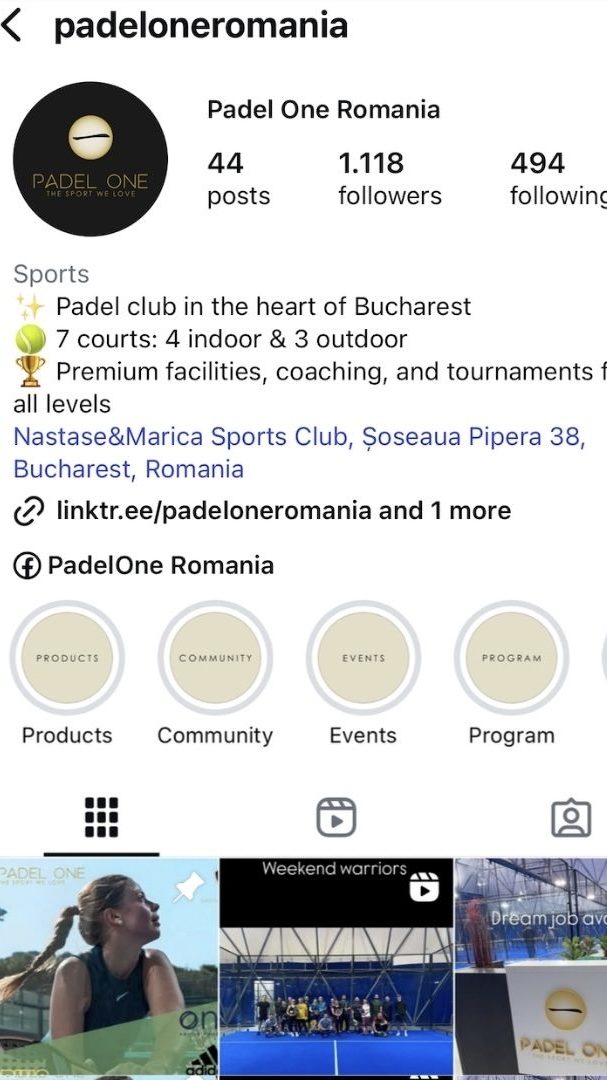Image resolution: width=607 pixels, height=1080 pixels.
Task: Open the pinned post with the ponytail player
Action: (x=108, y=966)
